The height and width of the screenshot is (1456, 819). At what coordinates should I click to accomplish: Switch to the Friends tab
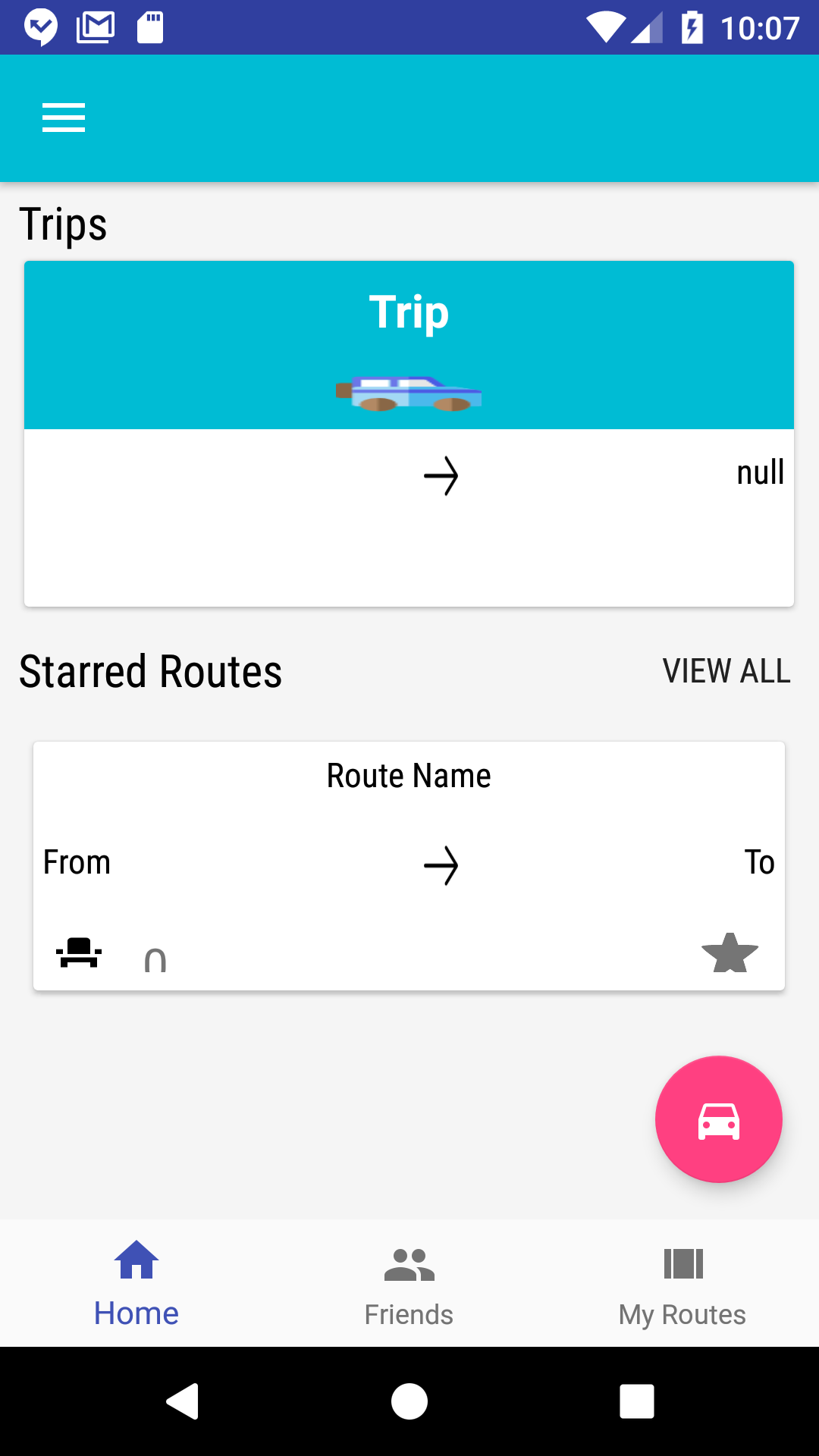point(409,1283)
